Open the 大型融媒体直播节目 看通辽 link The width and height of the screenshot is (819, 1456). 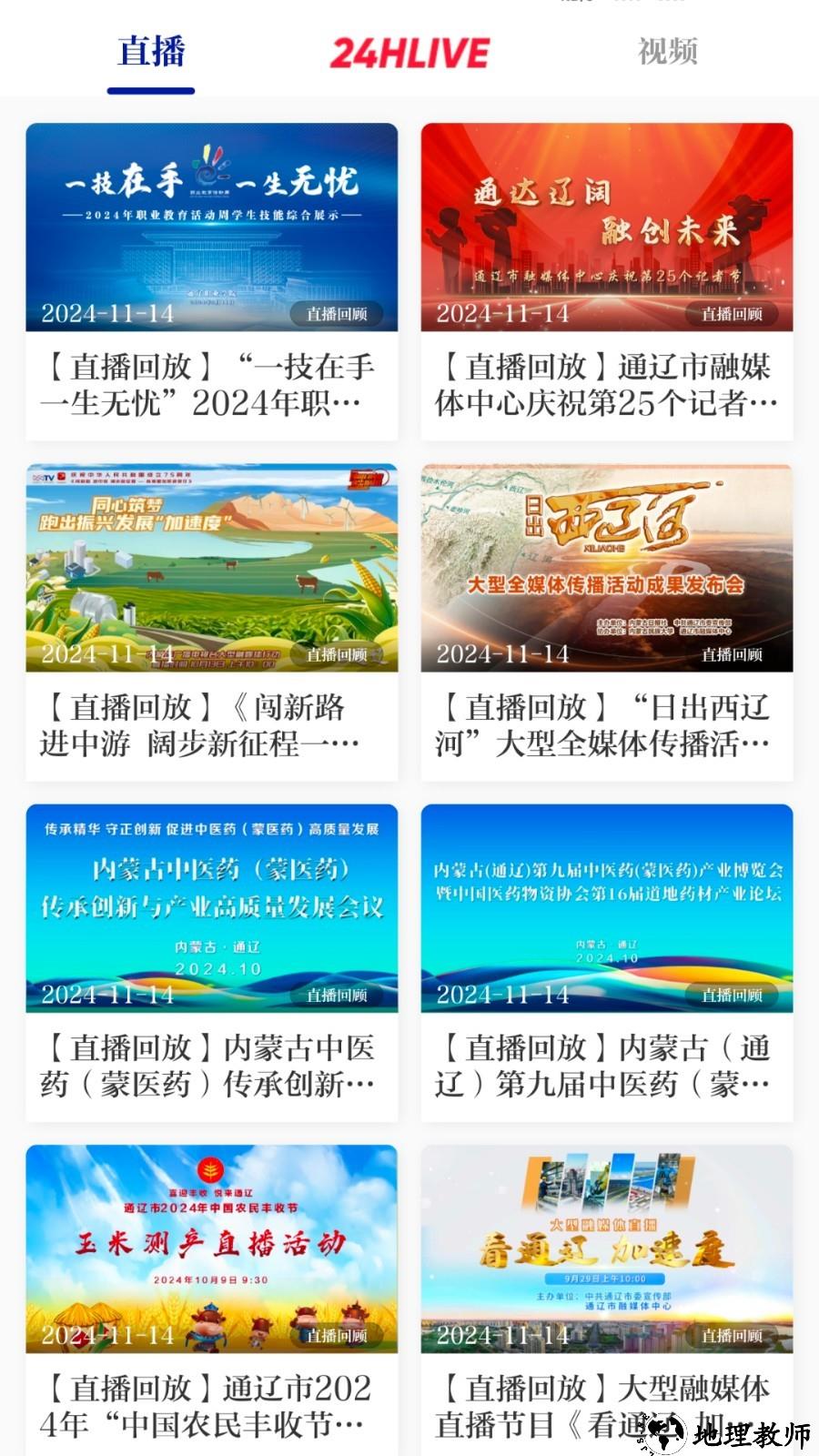click(607, 1406)
